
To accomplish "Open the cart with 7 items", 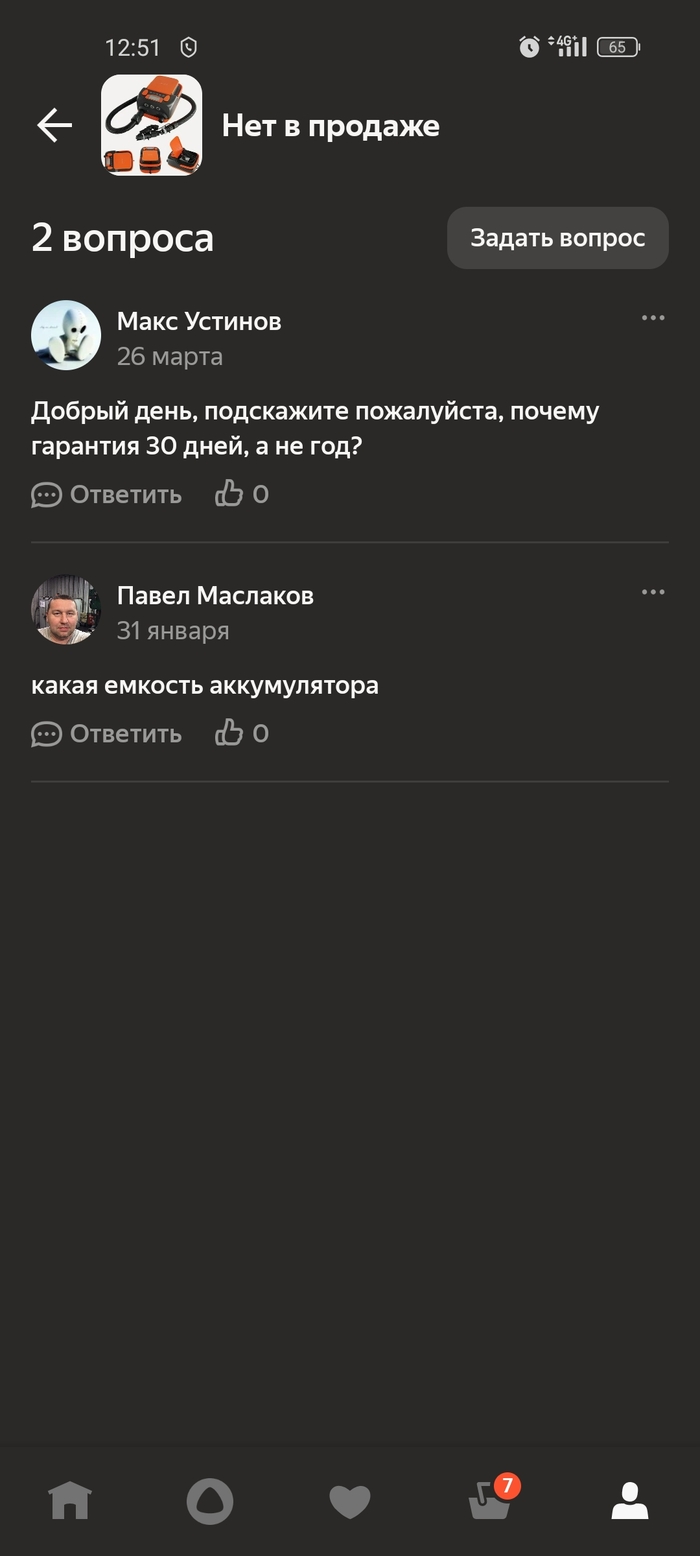I will (491, 1501).
